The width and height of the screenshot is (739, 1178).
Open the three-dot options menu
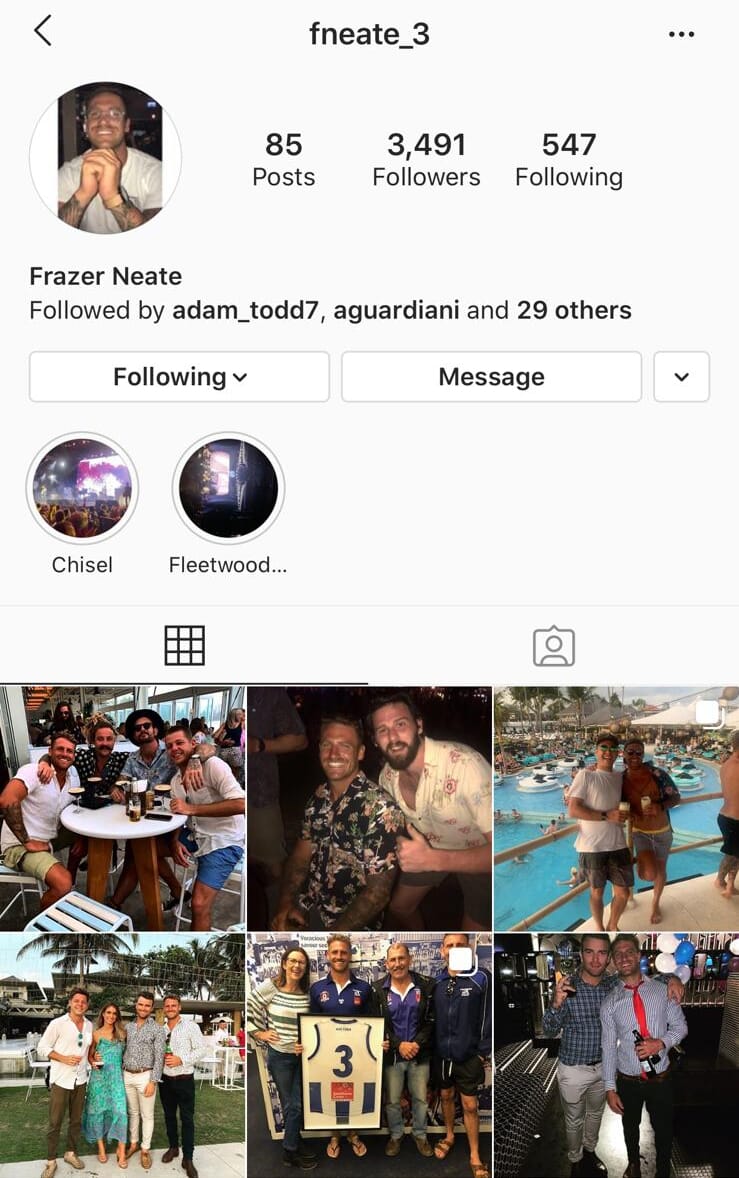pos(681,34)
